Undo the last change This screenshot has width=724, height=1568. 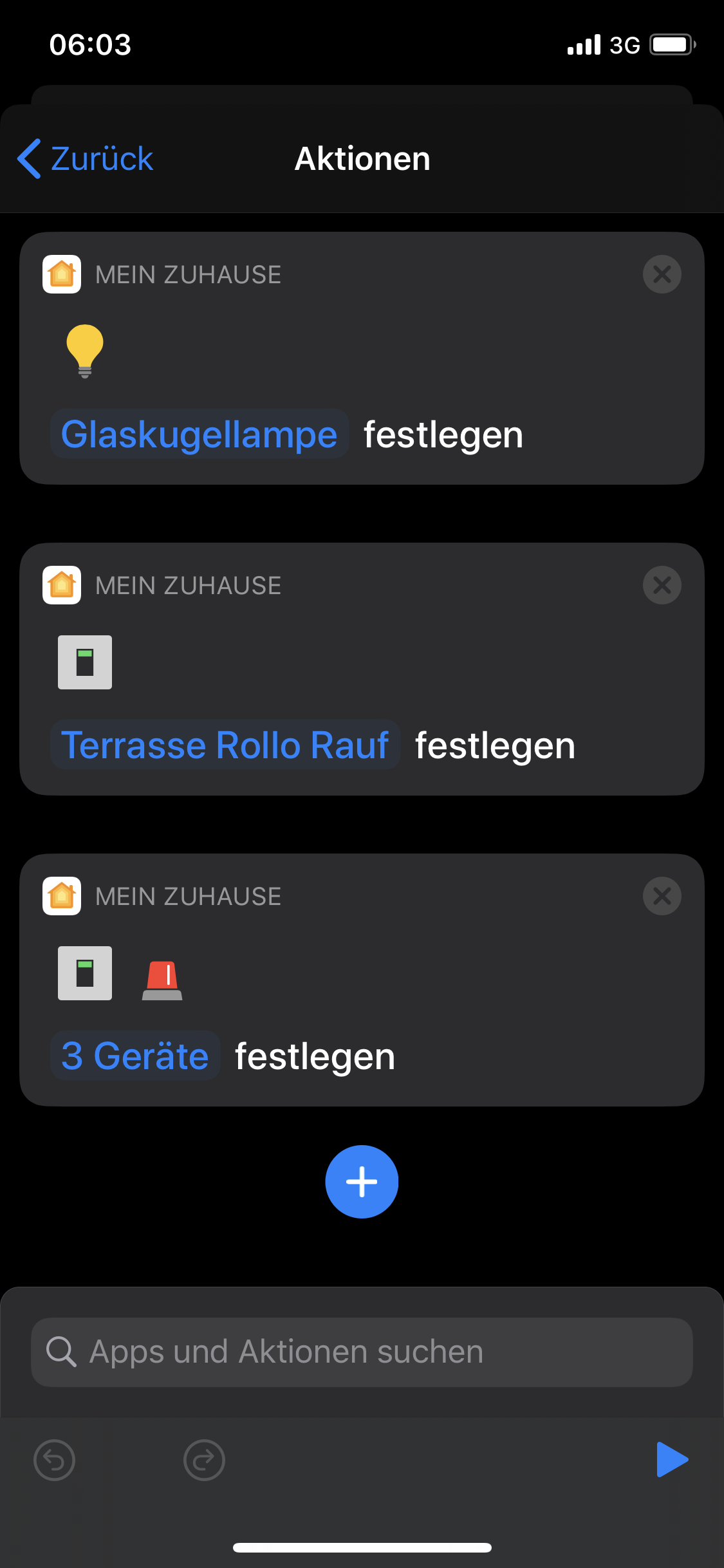point(54,1460)
